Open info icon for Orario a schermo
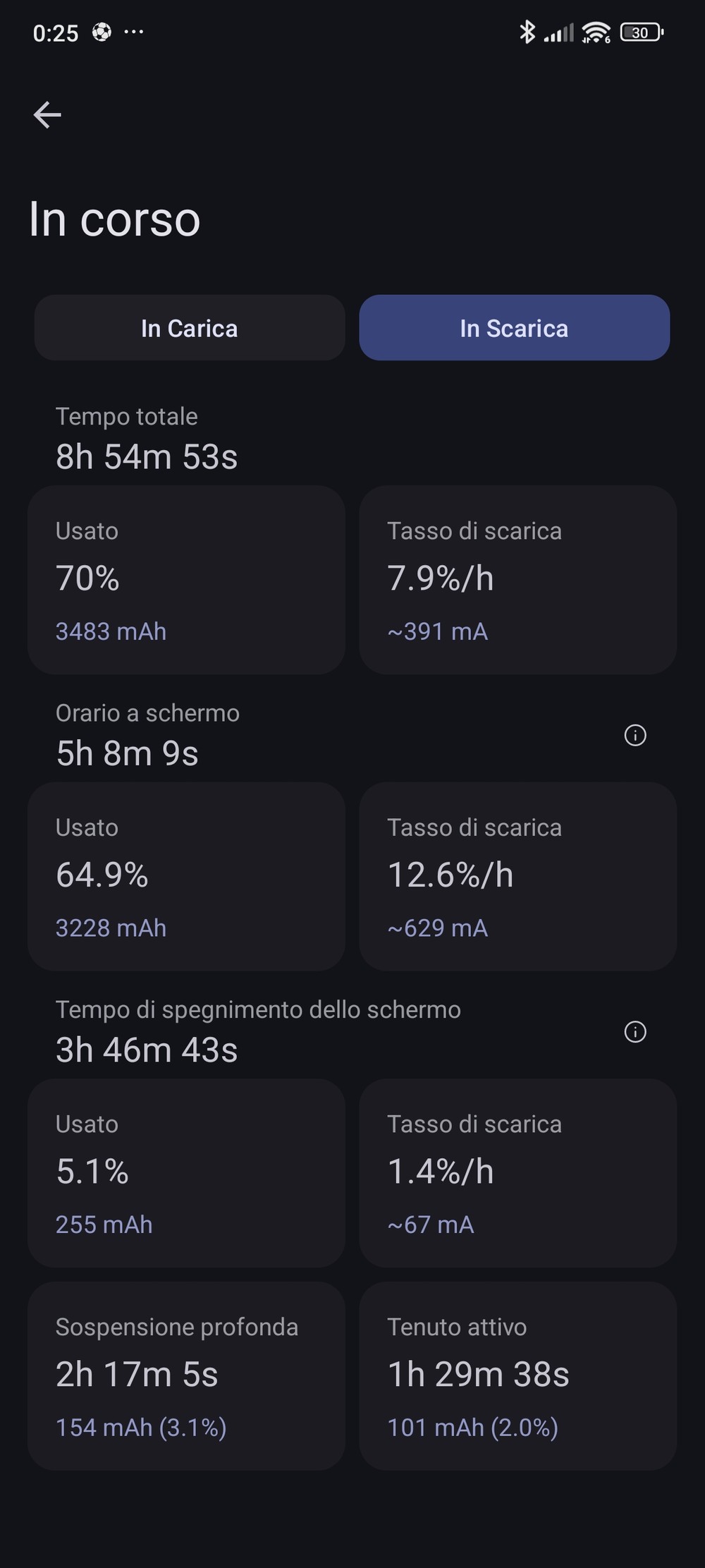 tap(635, 736)
